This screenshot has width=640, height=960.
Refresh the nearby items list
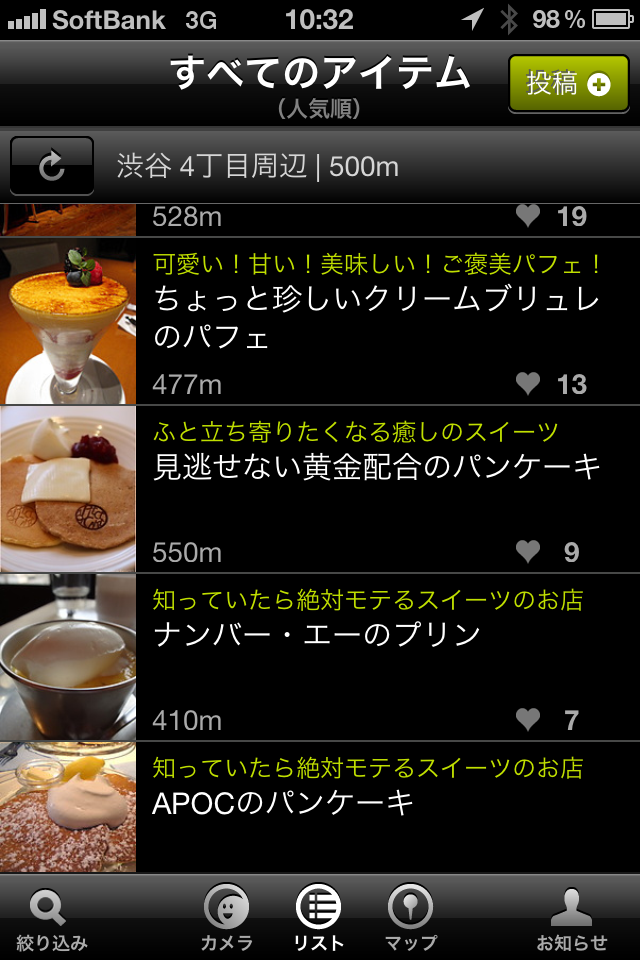[x=52, y=166]
